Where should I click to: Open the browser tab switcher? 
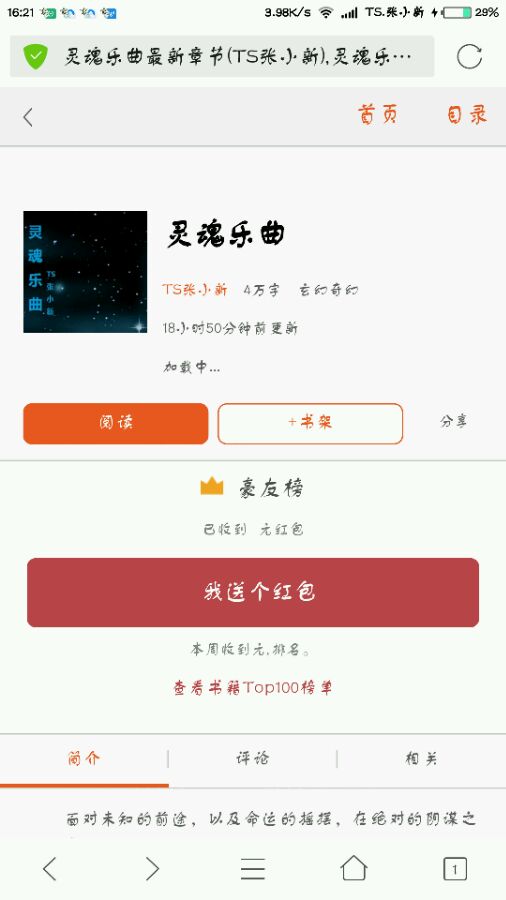(x=455, y=869)
